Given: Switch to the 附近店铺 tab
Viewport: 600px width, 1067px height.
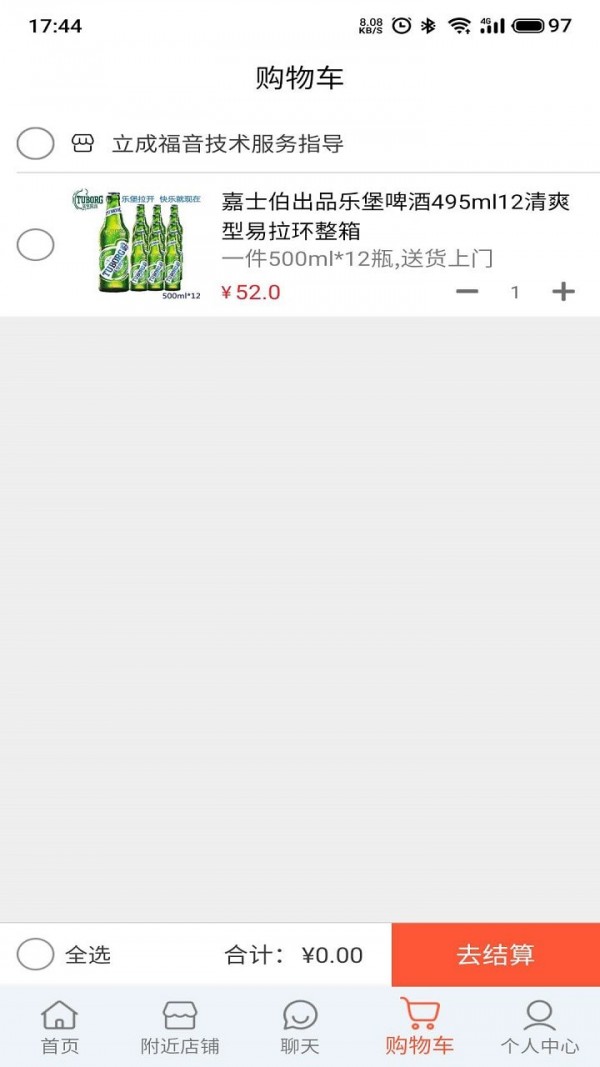Looking at the screenshot, I should [180, 1027].
